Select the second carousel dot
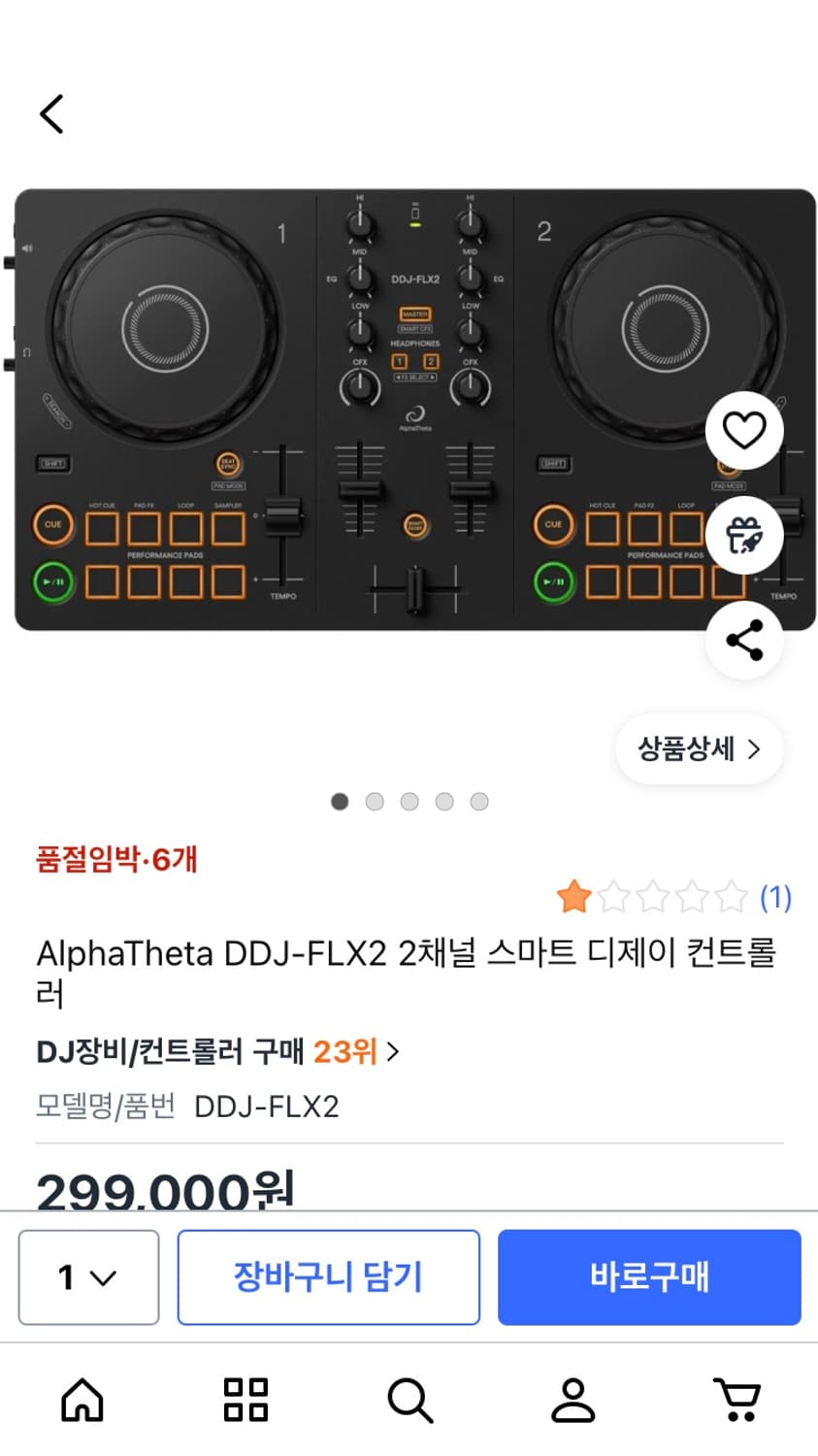The width and height of the screenshot is (818, 1456). pyautogui.click(x=375, y=801)
